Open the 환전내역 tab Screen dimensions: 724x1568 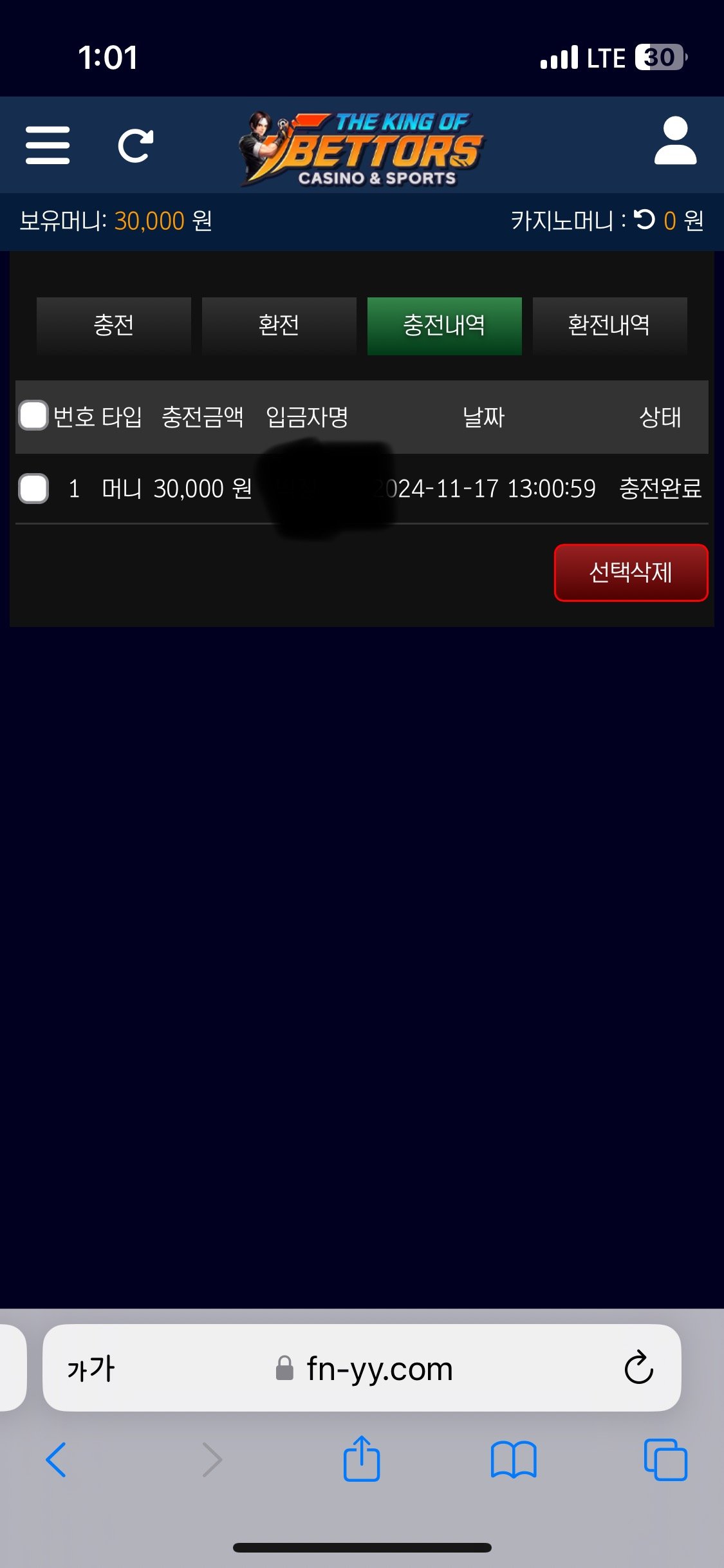pyautogui.click(x=609, y=326)
